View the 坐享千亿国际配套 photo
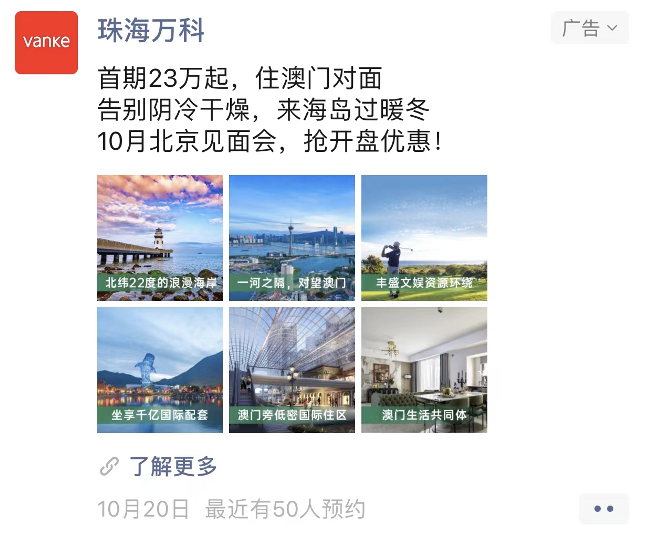 [160, 370]
